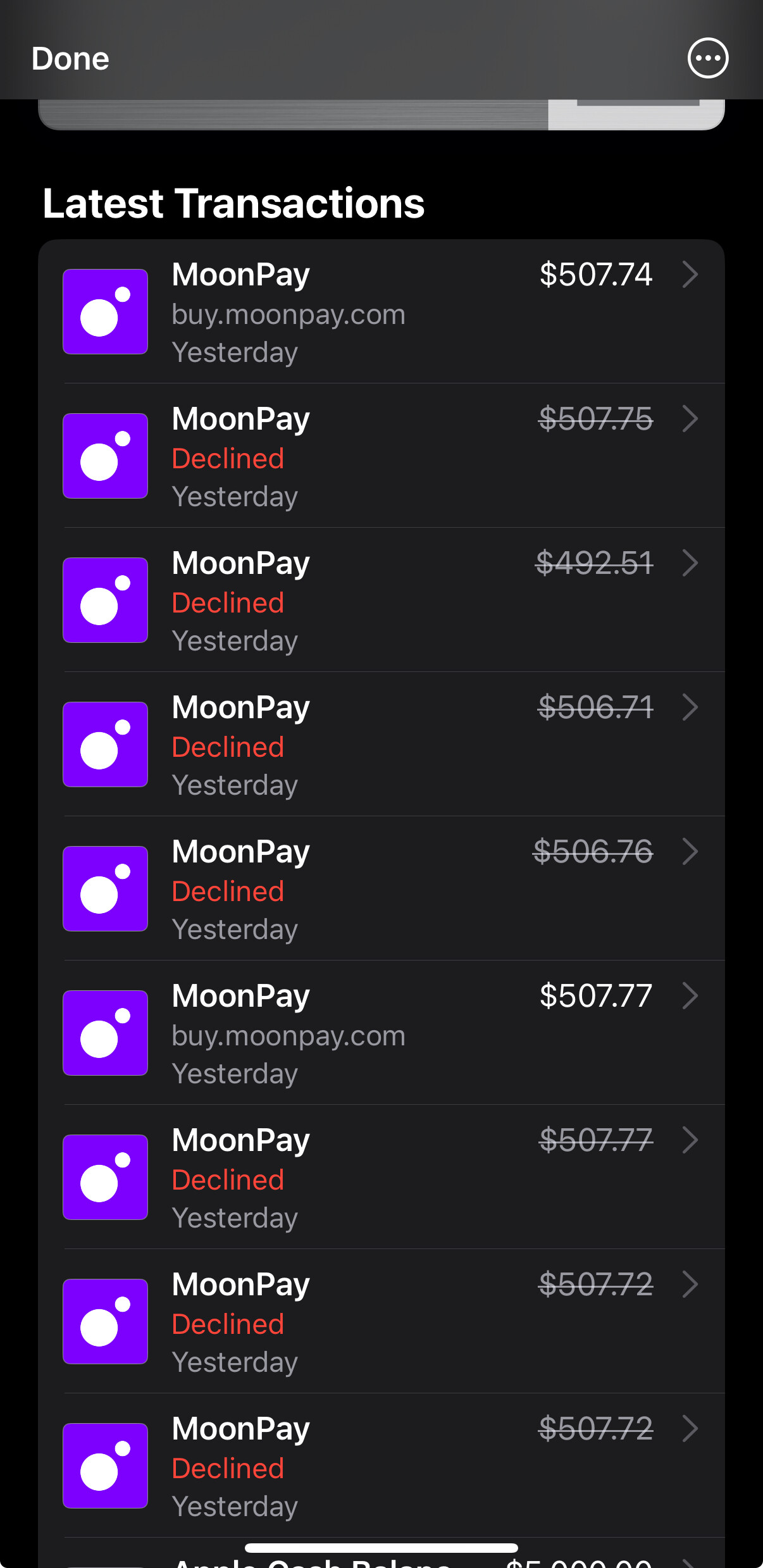Tap Done to close the card view
Viewport: 763px width, 1568px height.
click(x=70, y=59)
